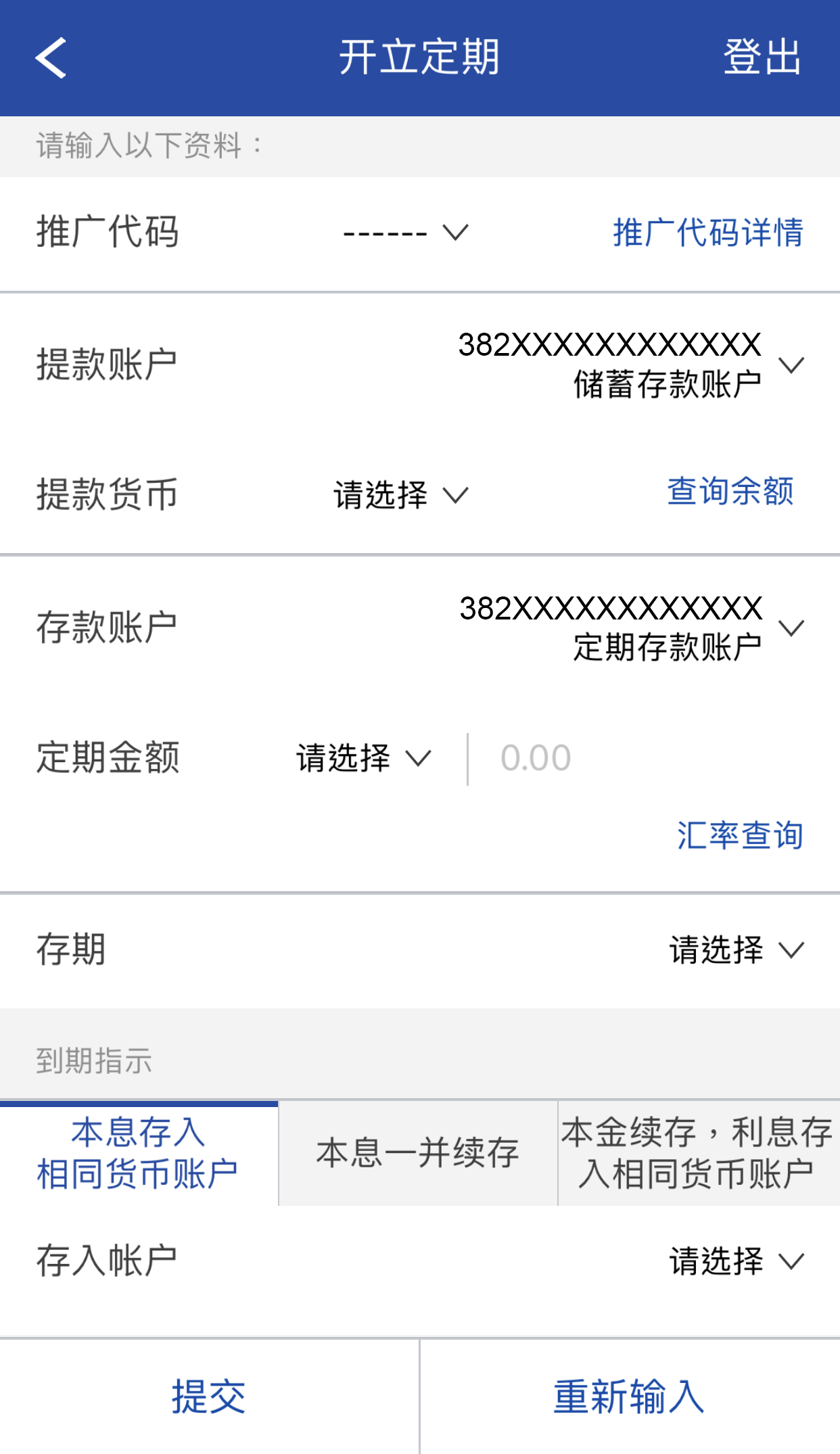Viewport: 840px width, 1454px height.
Task: Switch to 本息一并续存 option
Action: tap(418, 1153)
